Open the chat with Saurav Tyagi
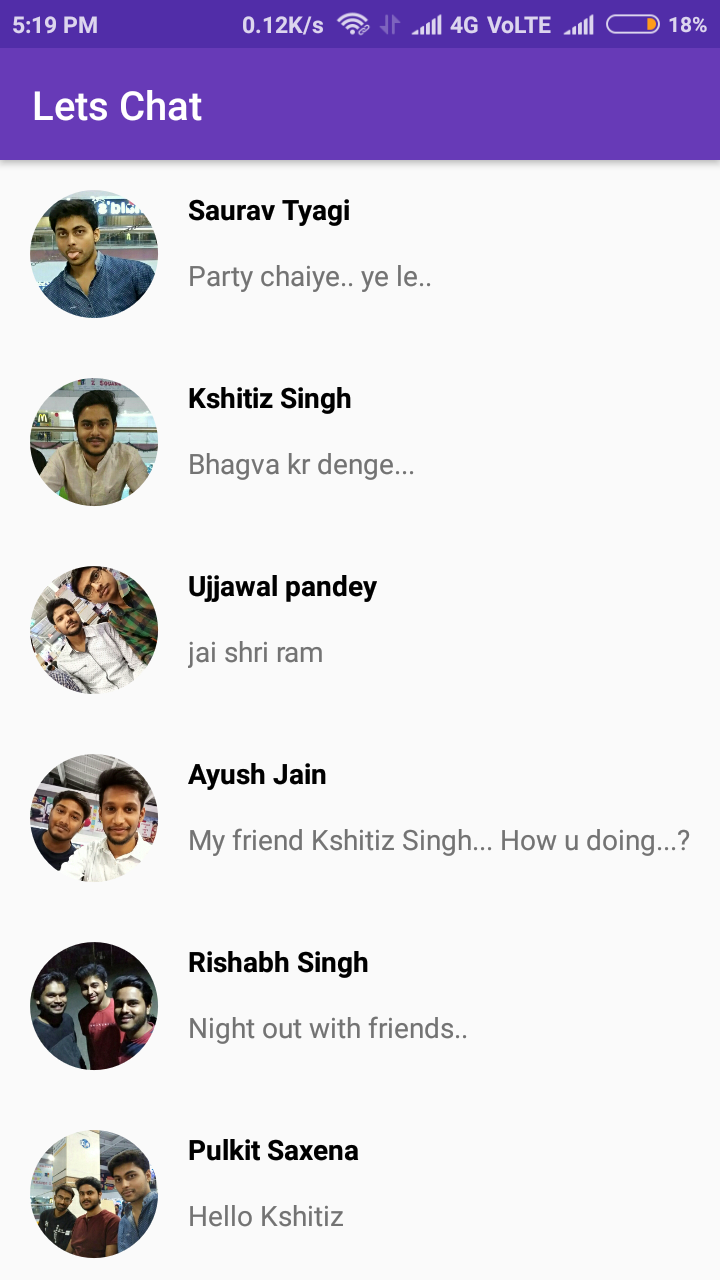The width and height of the screenshot is (720, 1280). (360, 254)
